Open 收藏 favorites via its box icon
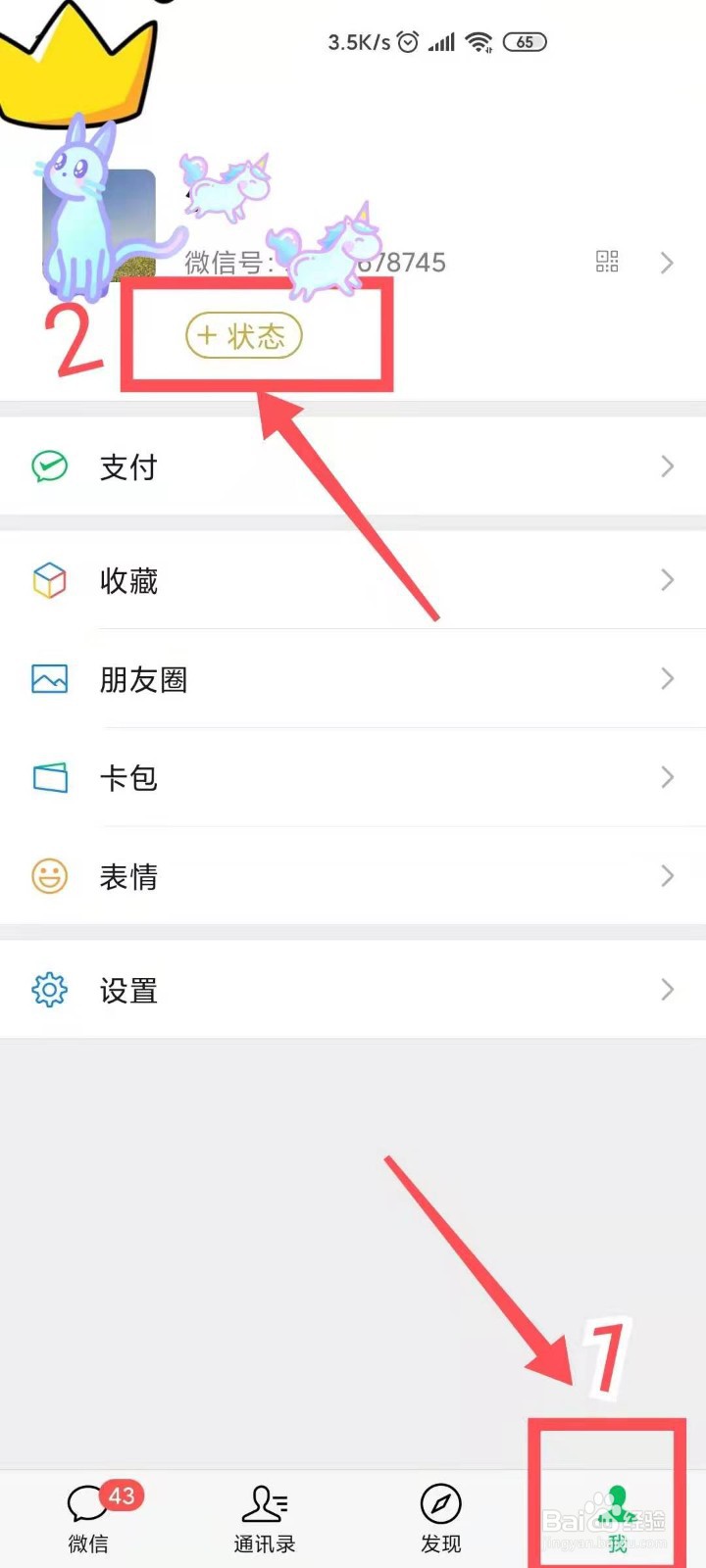Image resolution: width=706 pixels, height=1568 pixels. pos(49,580)
